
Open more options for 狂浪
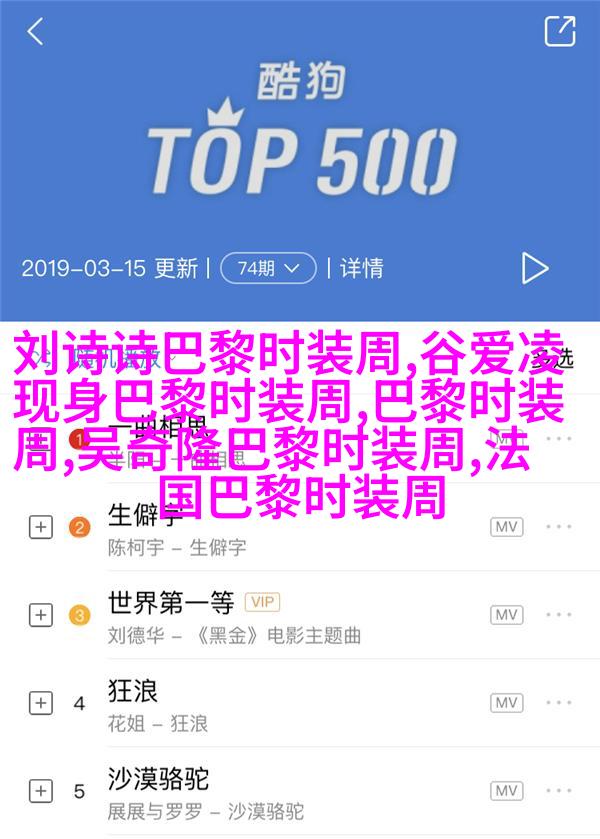559,703
